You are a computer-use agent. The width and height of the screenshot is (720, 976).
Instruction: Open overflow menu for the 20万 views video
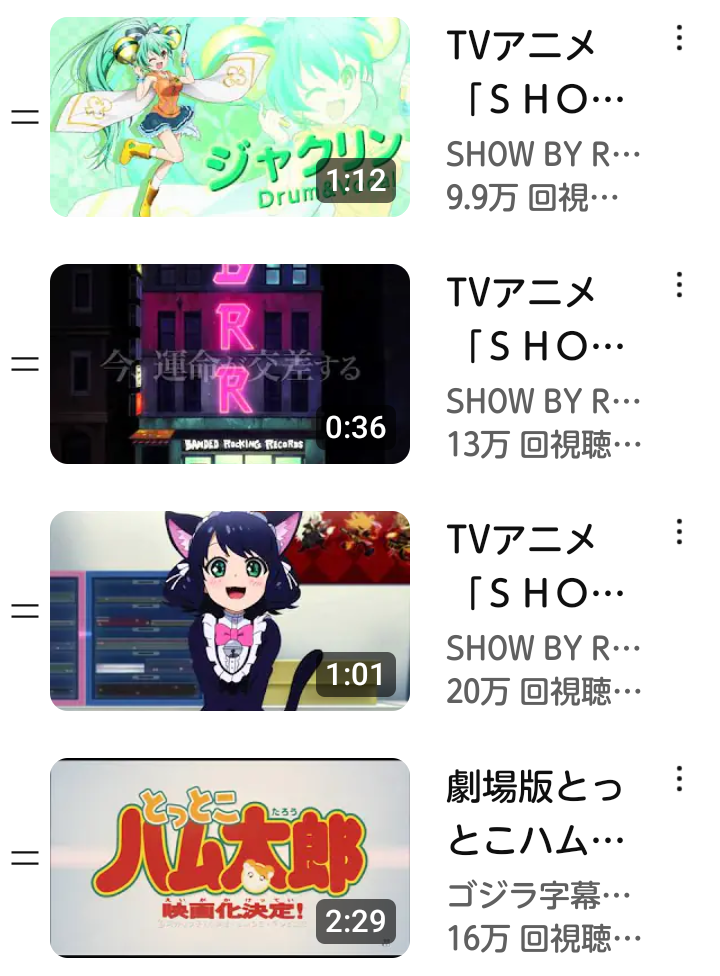pyautogui.click(x=679, y=532)
